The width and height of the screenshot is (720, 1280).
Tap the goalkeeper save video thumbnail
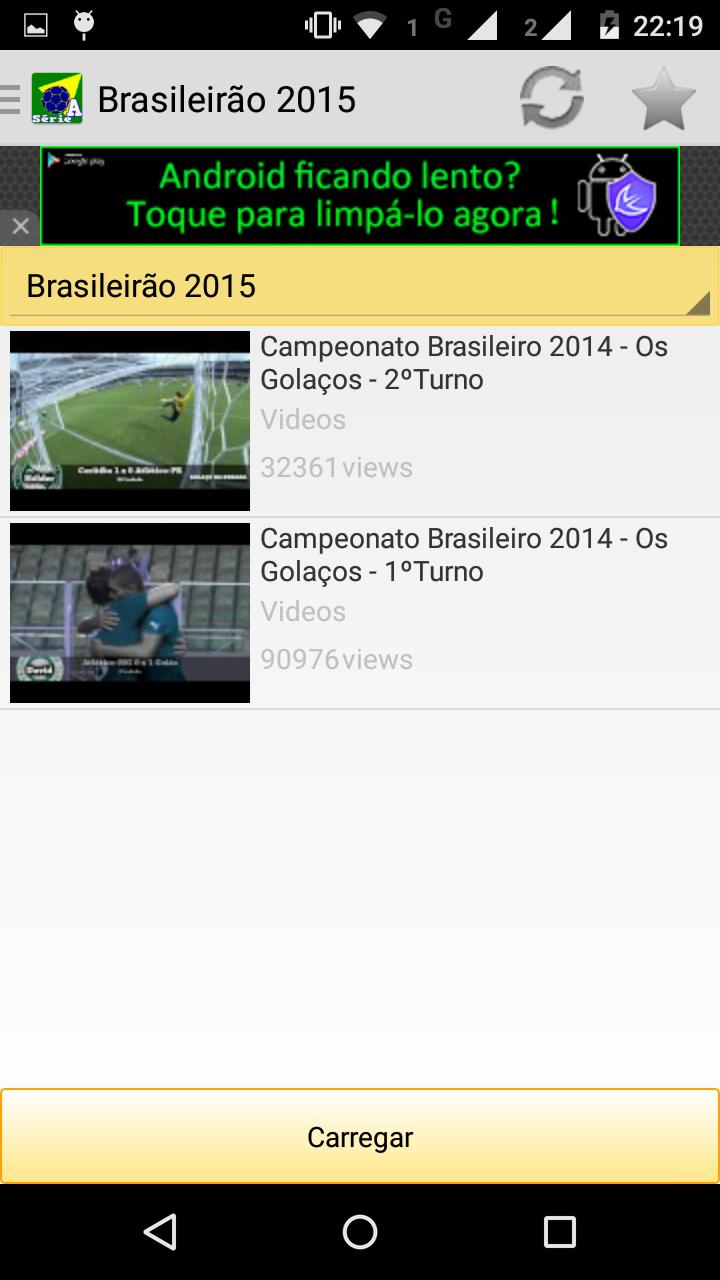point(129,420)
